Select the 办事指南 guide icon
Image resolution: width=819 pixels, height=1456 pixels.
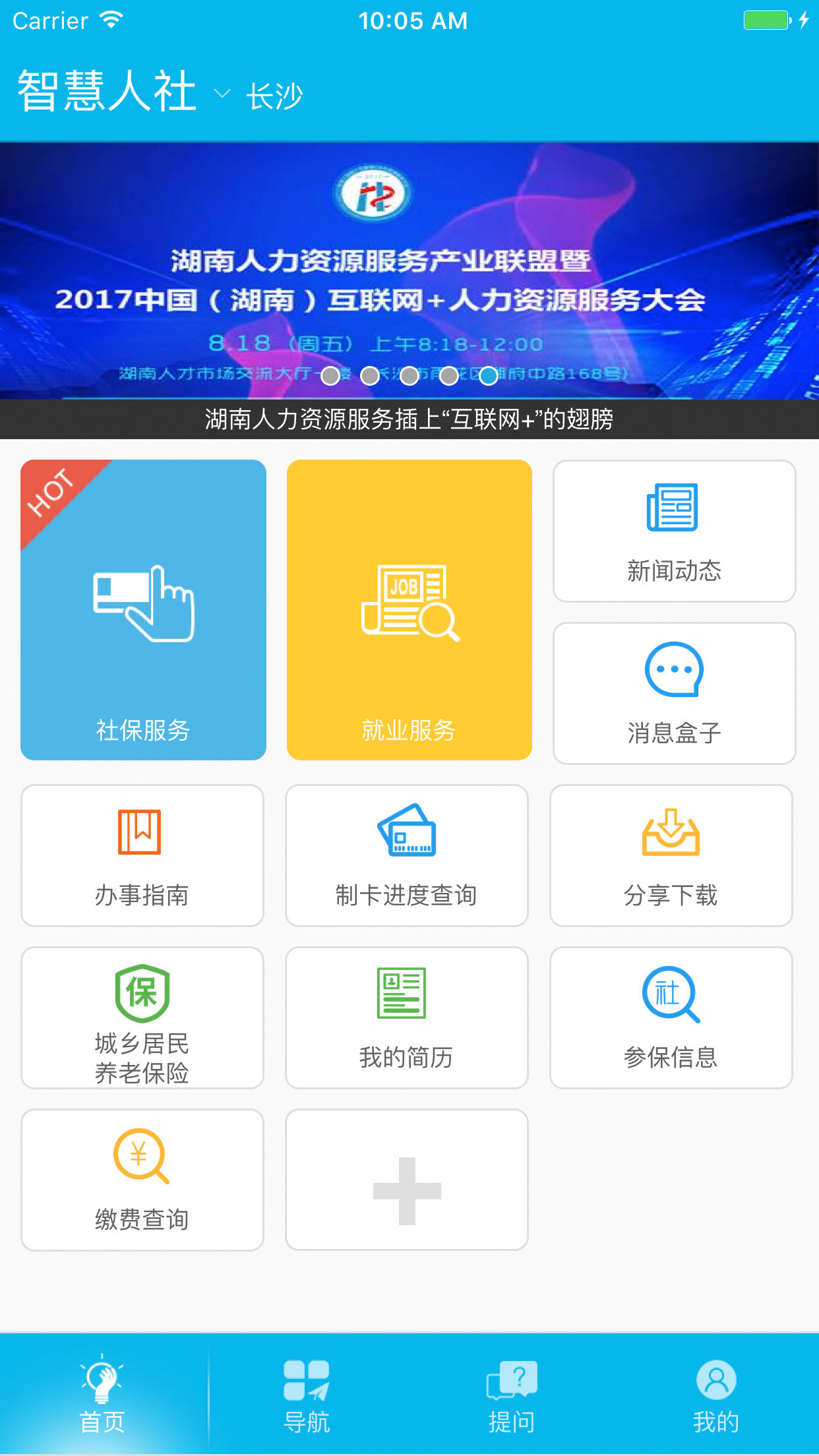(142, 855)
